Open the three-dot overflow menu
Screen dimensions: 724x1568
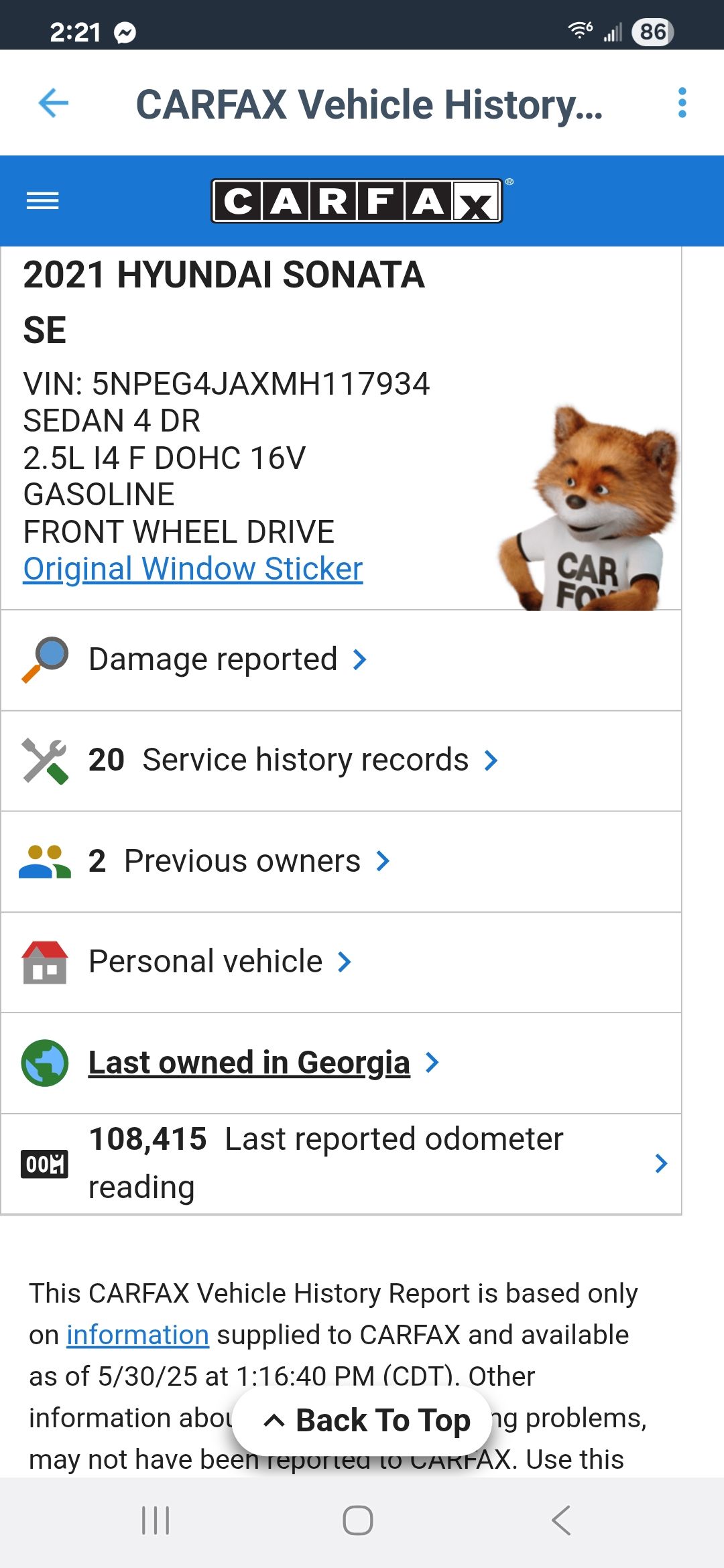tap(682, 103)
